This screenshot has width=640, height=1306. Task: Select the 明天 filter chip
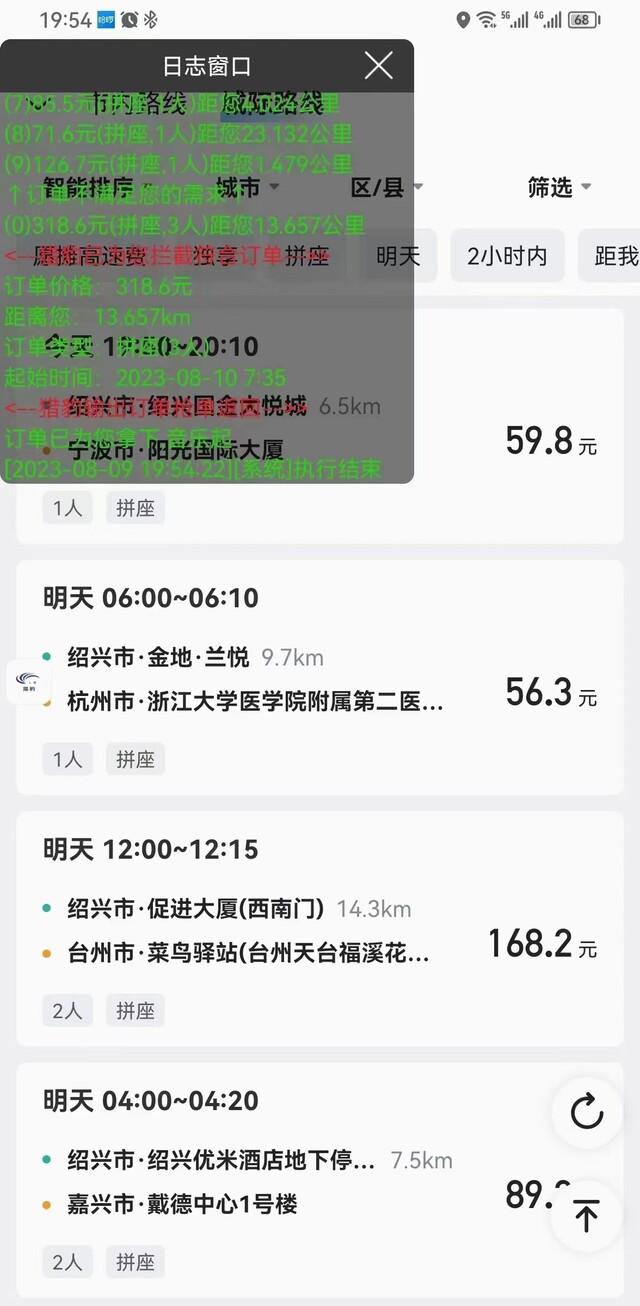(398, 255)
